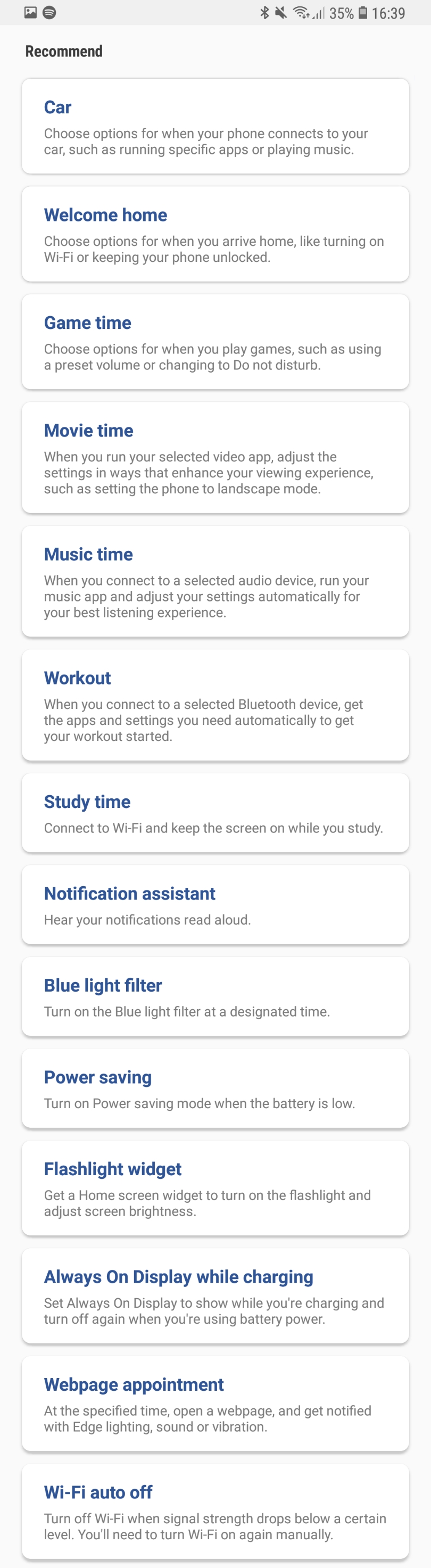This screenshot has height=1568, width=431.
Task: Select the Welcome home routine
Action: (215, 234)
